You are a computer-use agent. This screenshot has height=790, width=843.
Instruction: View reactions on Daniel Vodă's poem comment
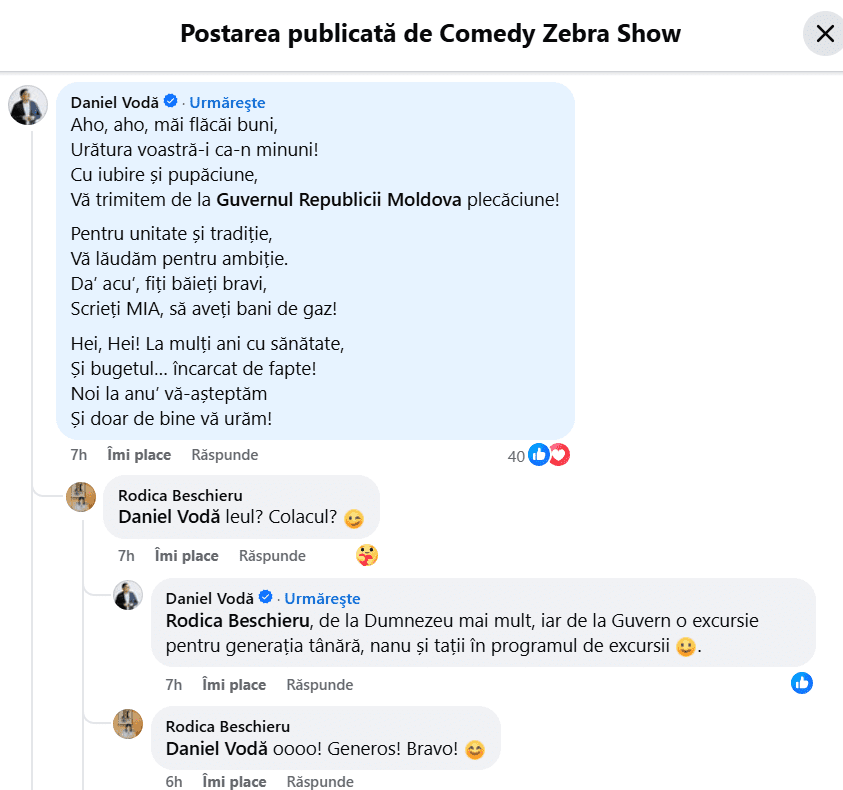click(547, 455)
